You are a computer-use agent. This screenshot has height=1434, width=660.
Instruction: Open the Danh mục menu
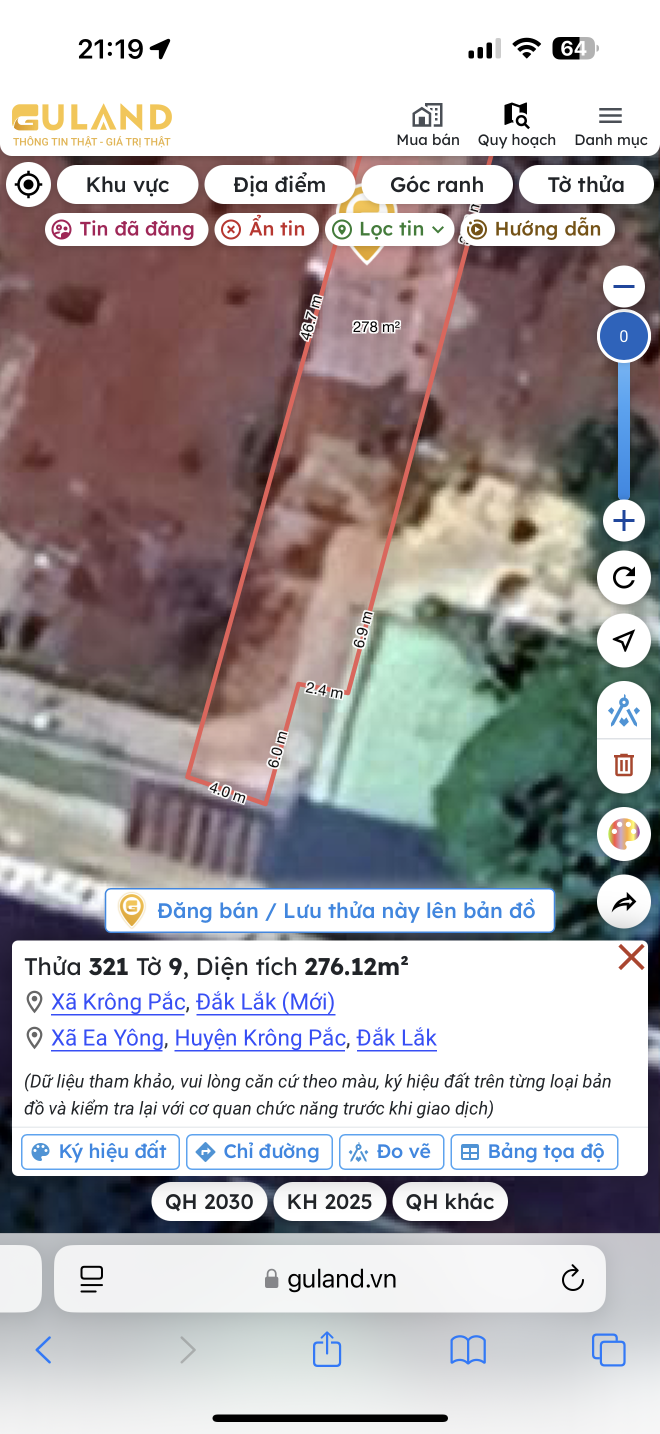610,126
